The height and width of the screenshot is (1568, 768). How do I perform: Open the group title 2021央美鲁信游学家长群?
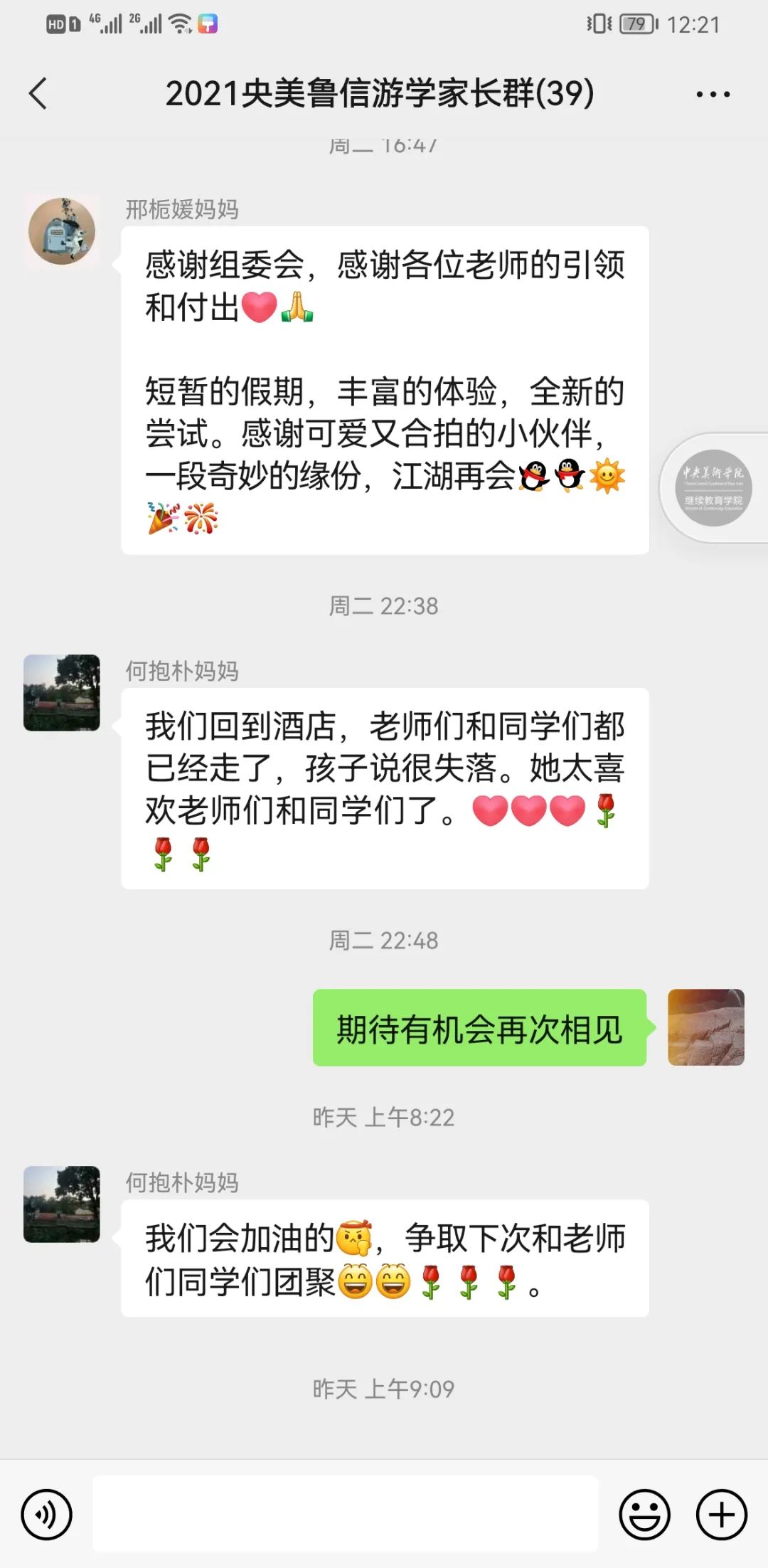[380, 94]
